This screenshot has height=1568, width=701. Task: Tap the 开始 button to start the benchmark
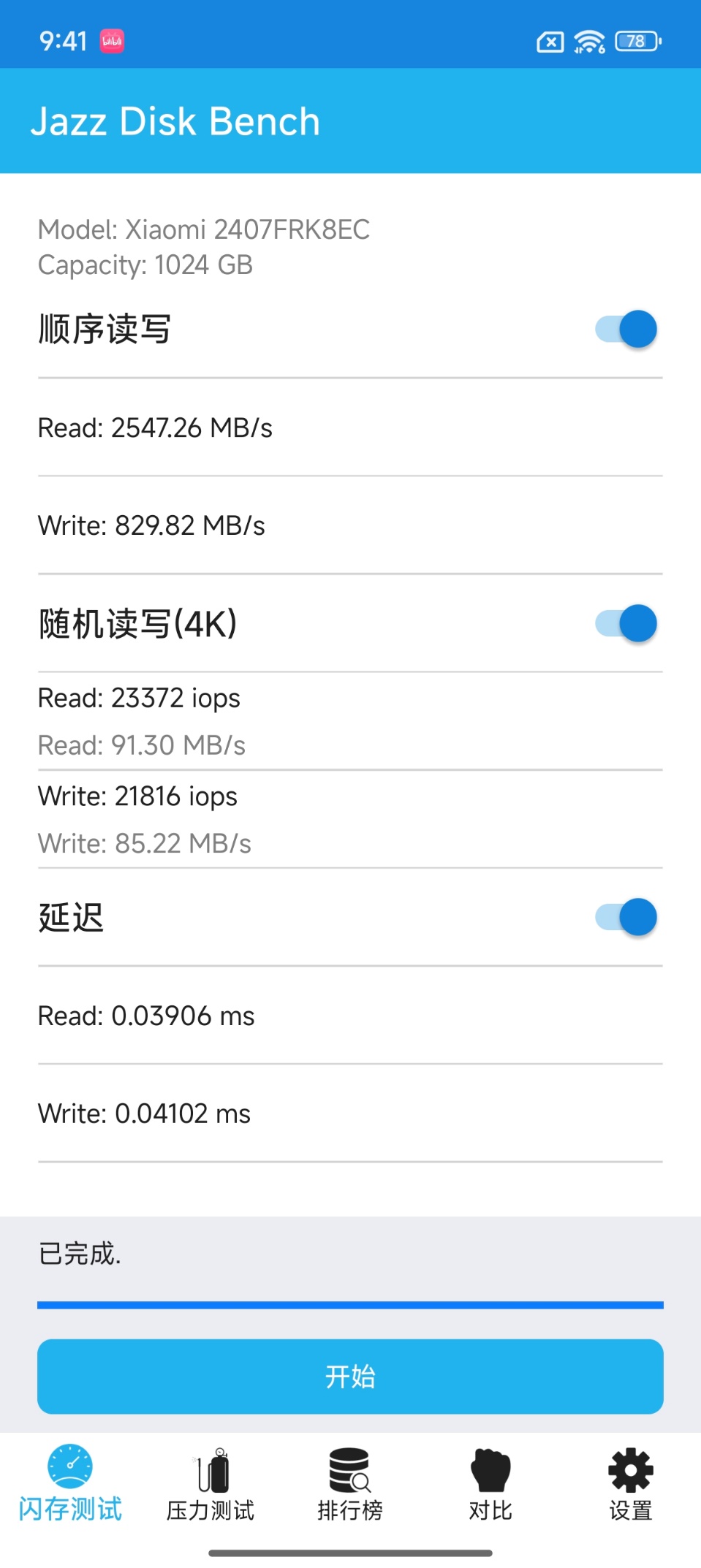coord(350,1377)
